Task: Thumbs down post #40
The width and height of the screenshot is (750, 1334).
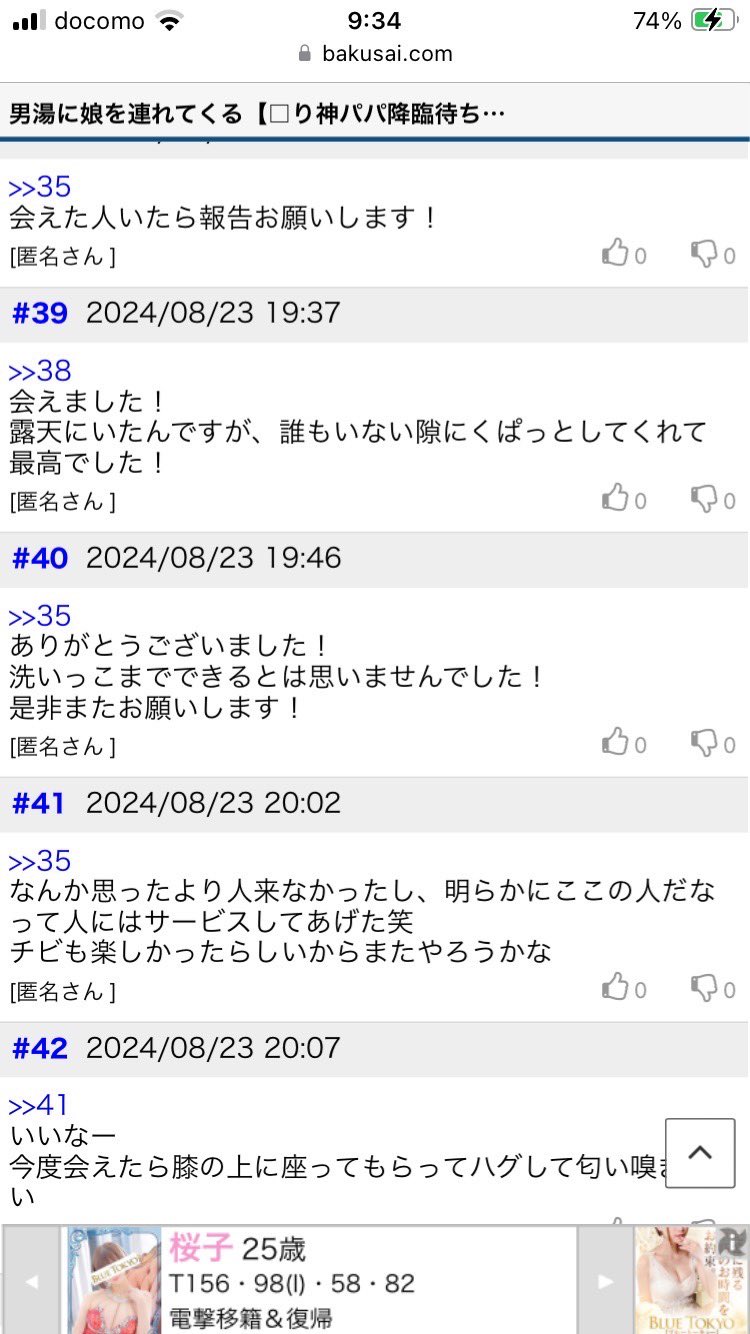Action: [713, 743]
